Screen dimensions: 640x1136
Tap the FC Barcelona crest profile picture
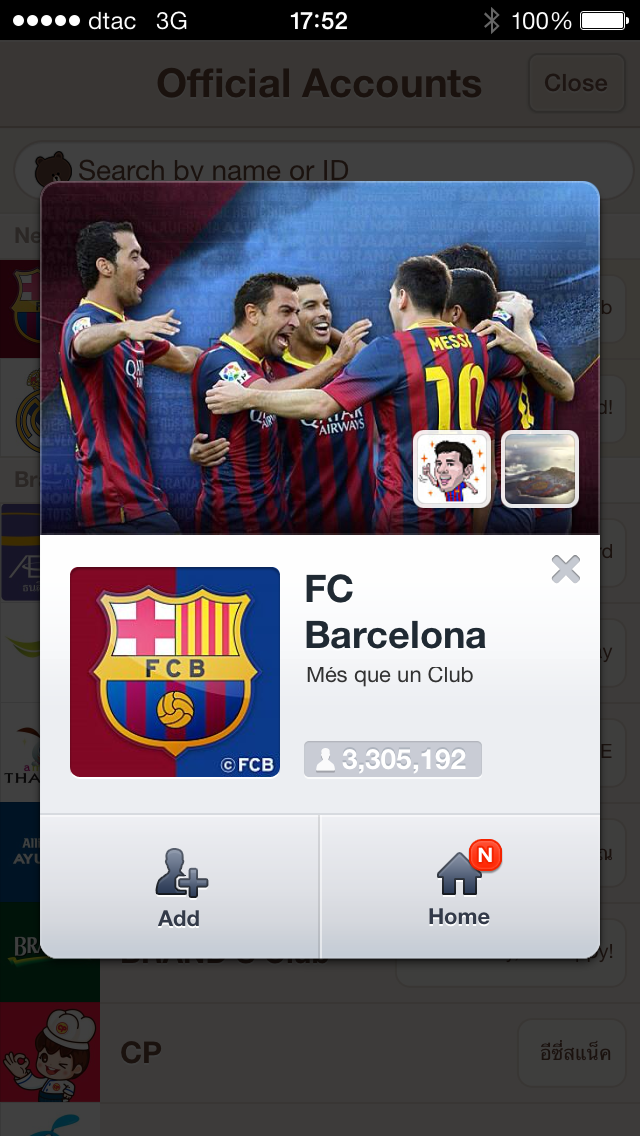click(x=175, y=672)
